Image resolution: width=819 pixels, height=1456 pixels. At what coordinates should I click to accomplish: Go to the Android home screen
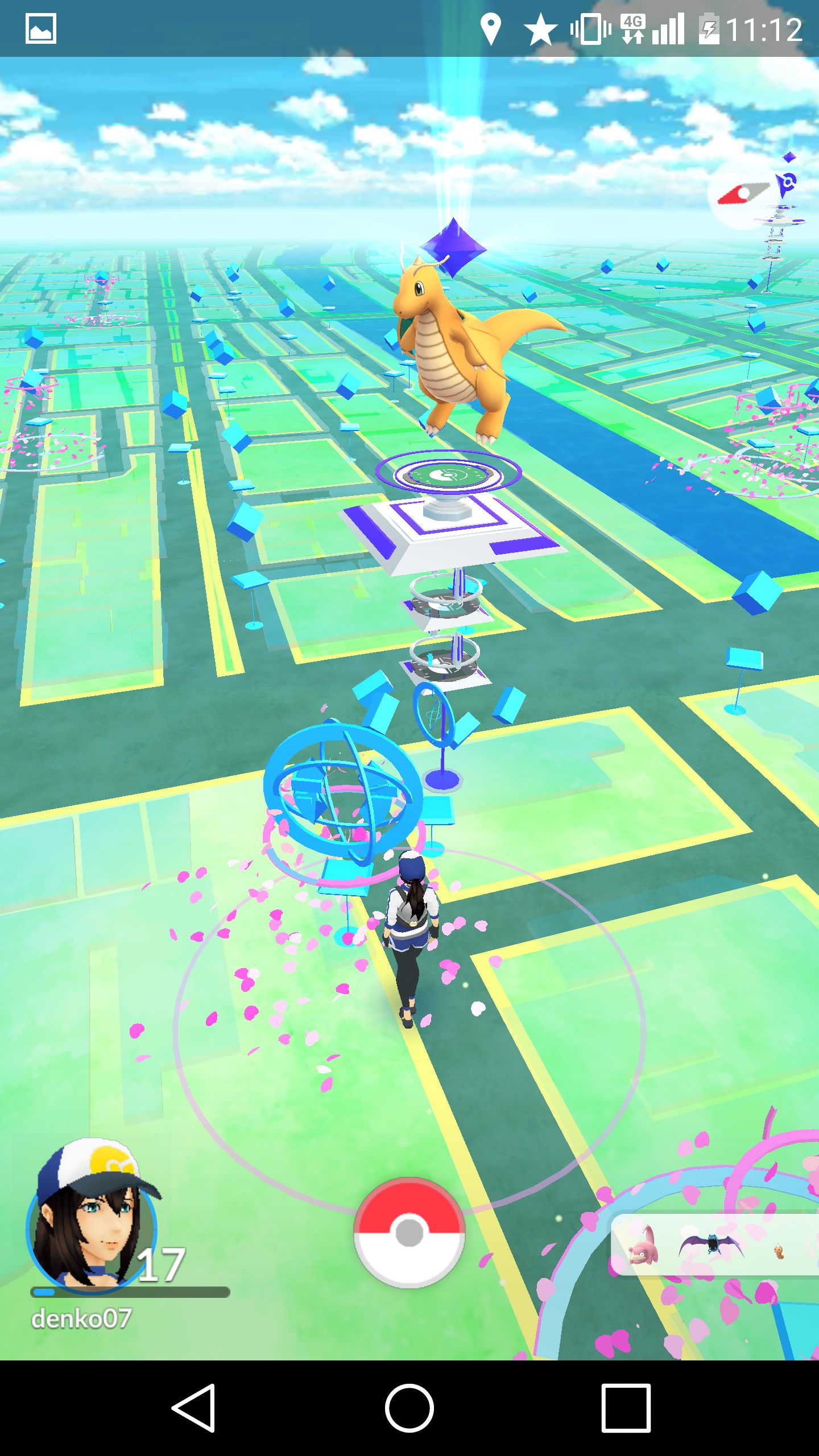[x=409, y=1408]
